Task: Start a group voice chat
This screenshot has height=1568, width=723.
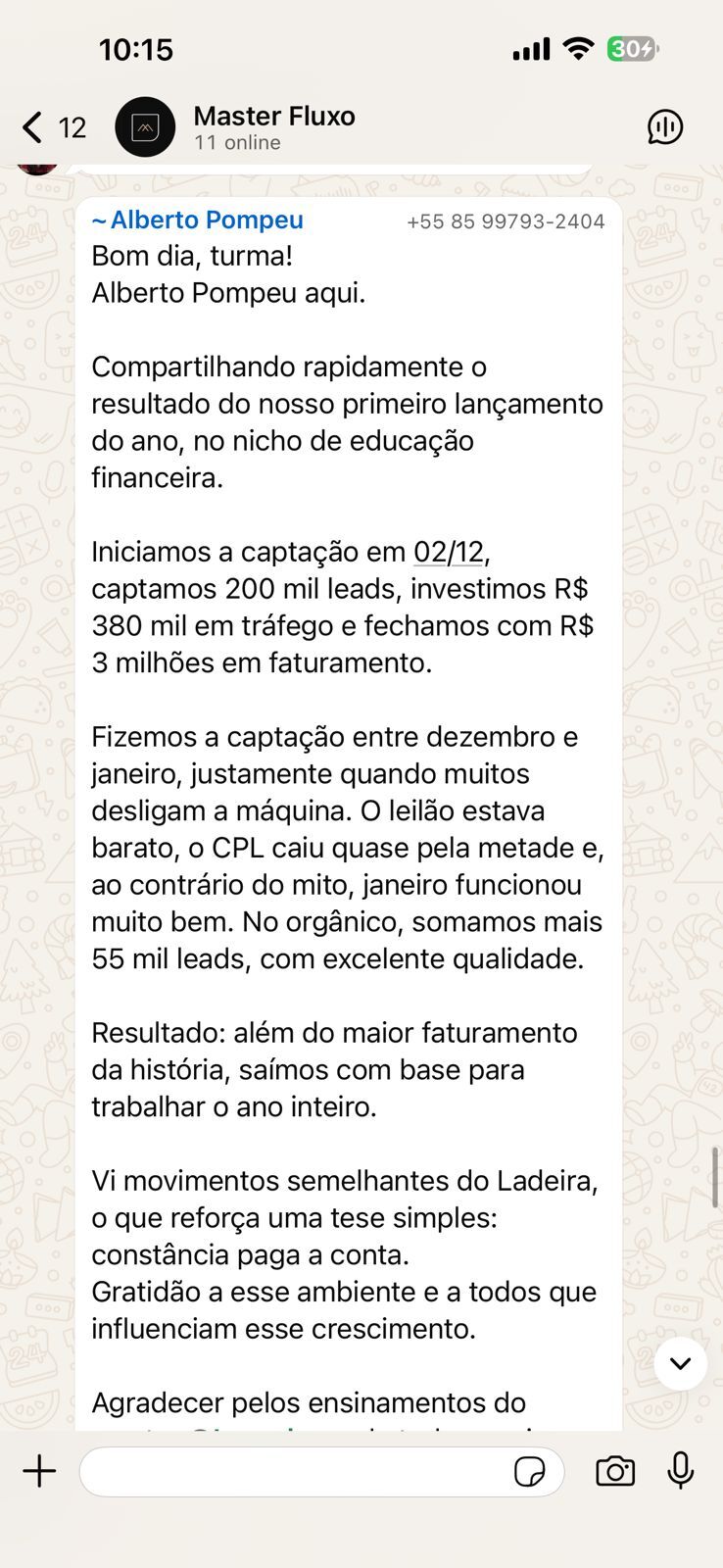Action: 664,127
